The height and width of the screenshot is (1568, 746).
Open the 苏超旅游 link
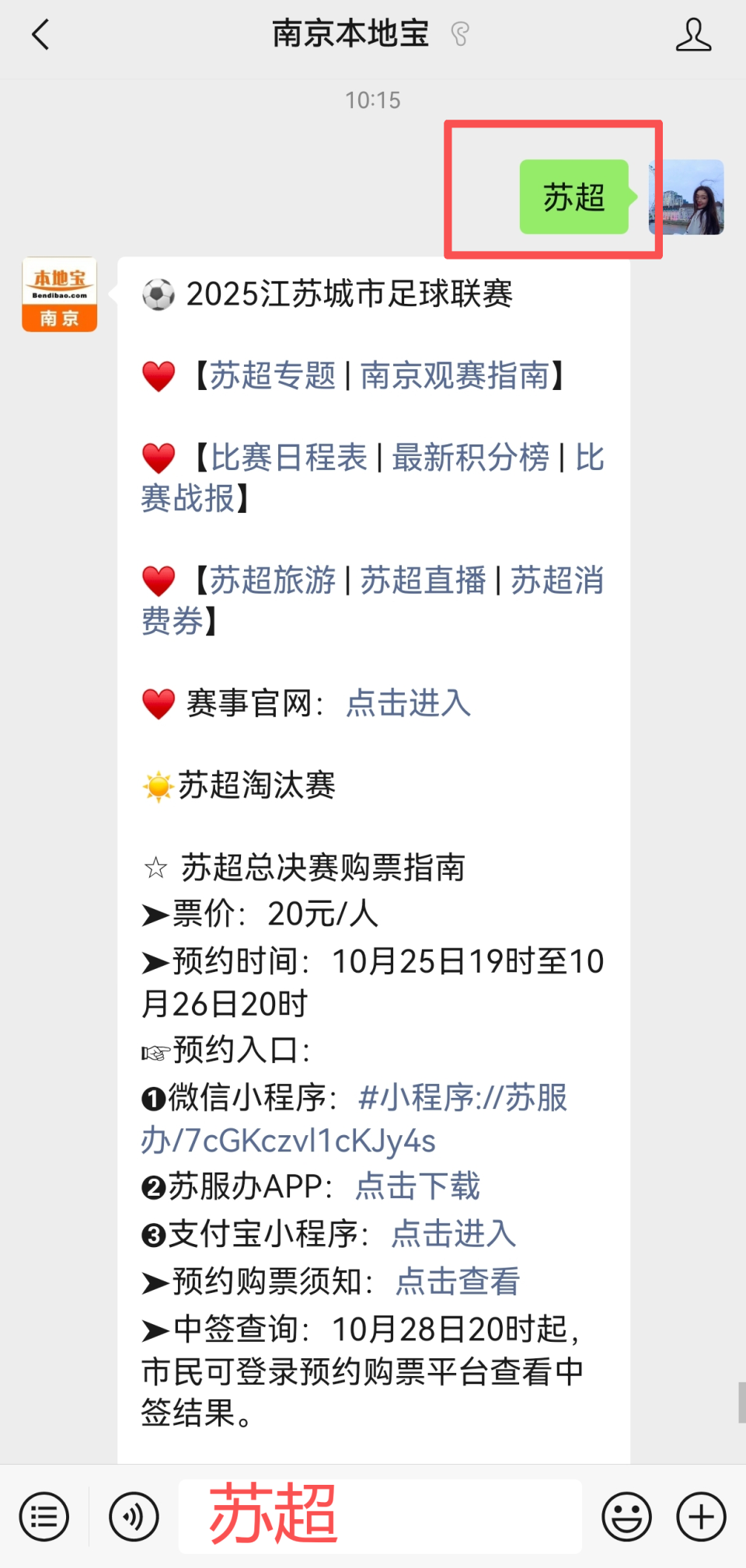pos(273,580)
